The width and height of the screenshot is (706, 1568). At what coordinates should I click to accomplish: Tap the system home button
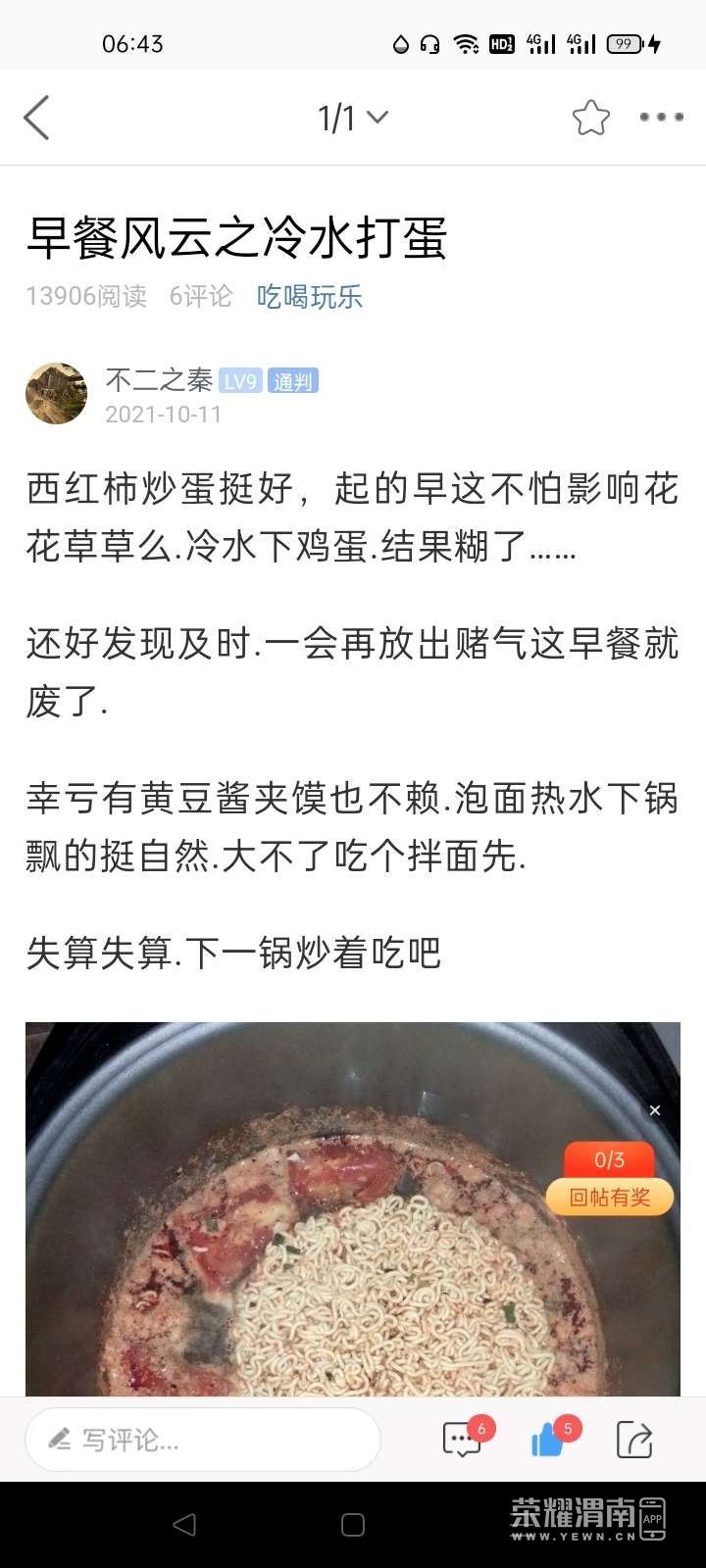tap(353, 1525)
